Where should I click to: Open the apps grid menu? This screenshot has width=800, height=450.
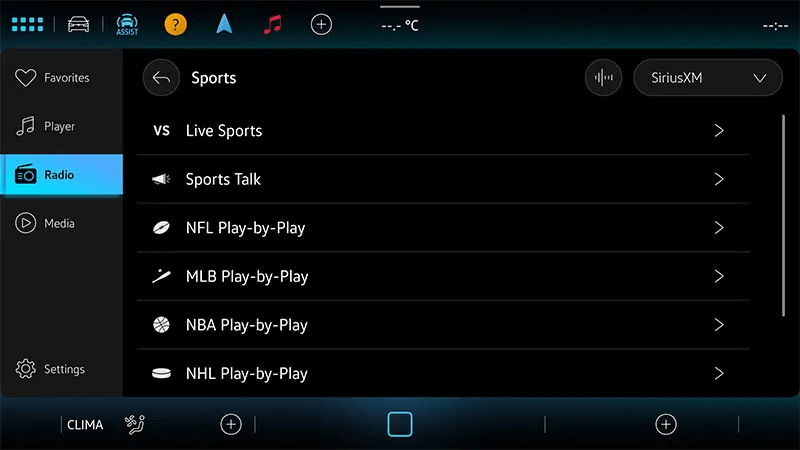28,24
